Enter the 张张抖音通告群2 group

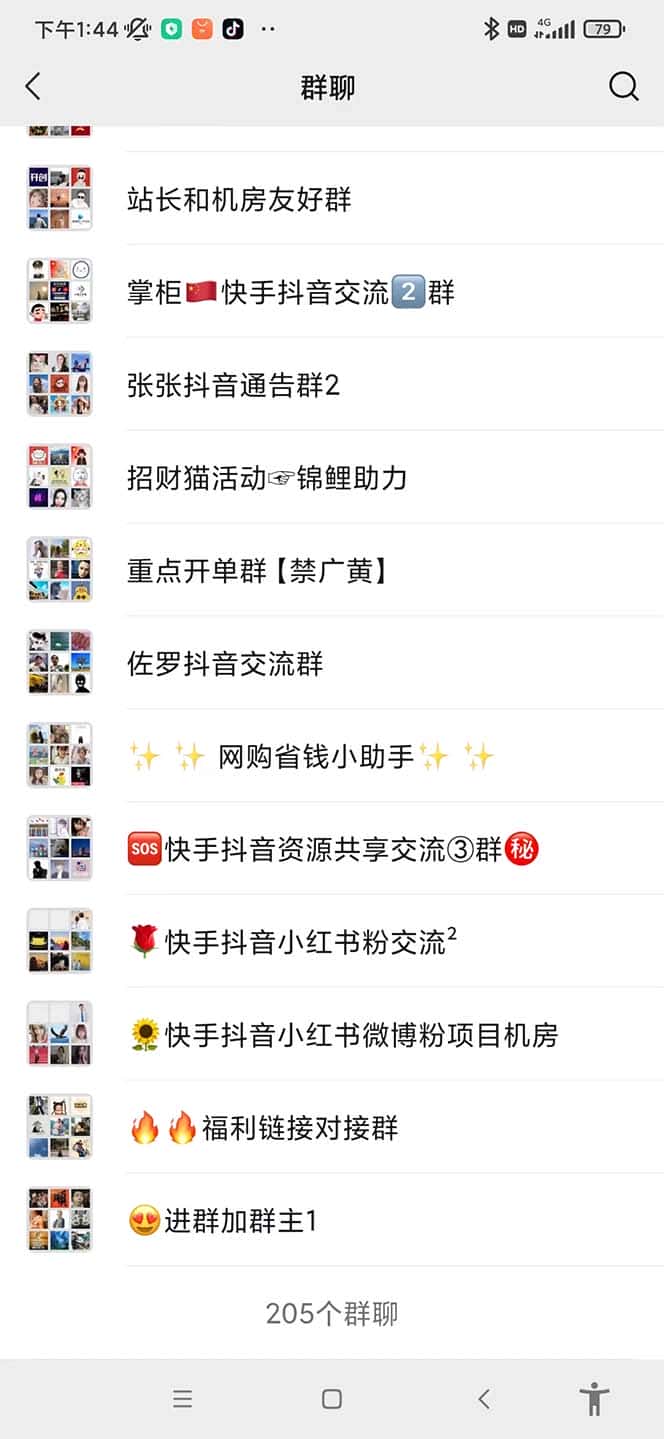[x=233, y=385]
